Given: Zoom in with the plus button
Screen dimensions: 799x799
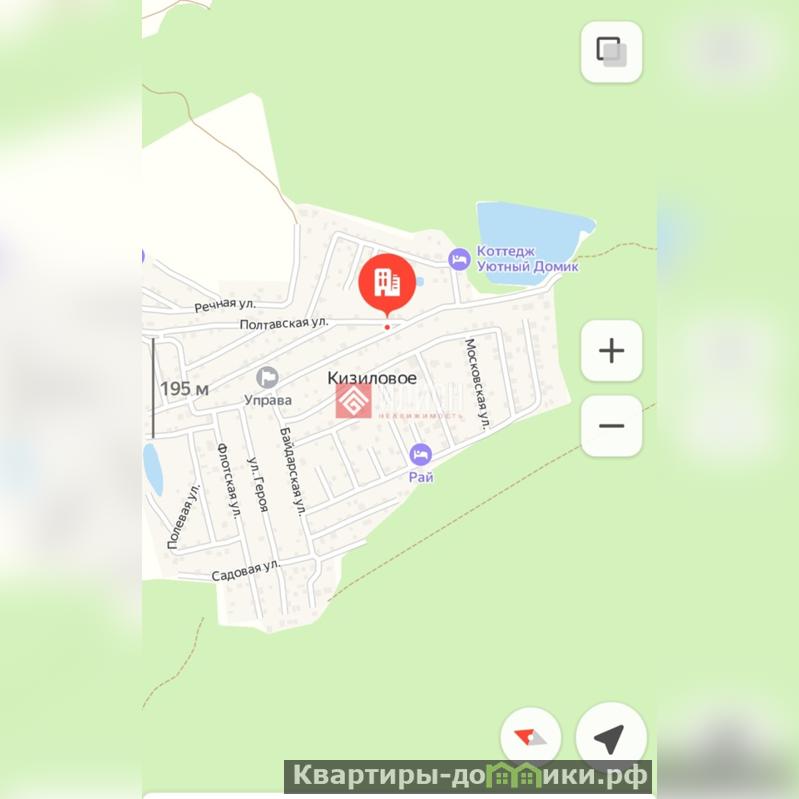Looking at the screenshot, I should pyautogui.click(x=611, y=351).
